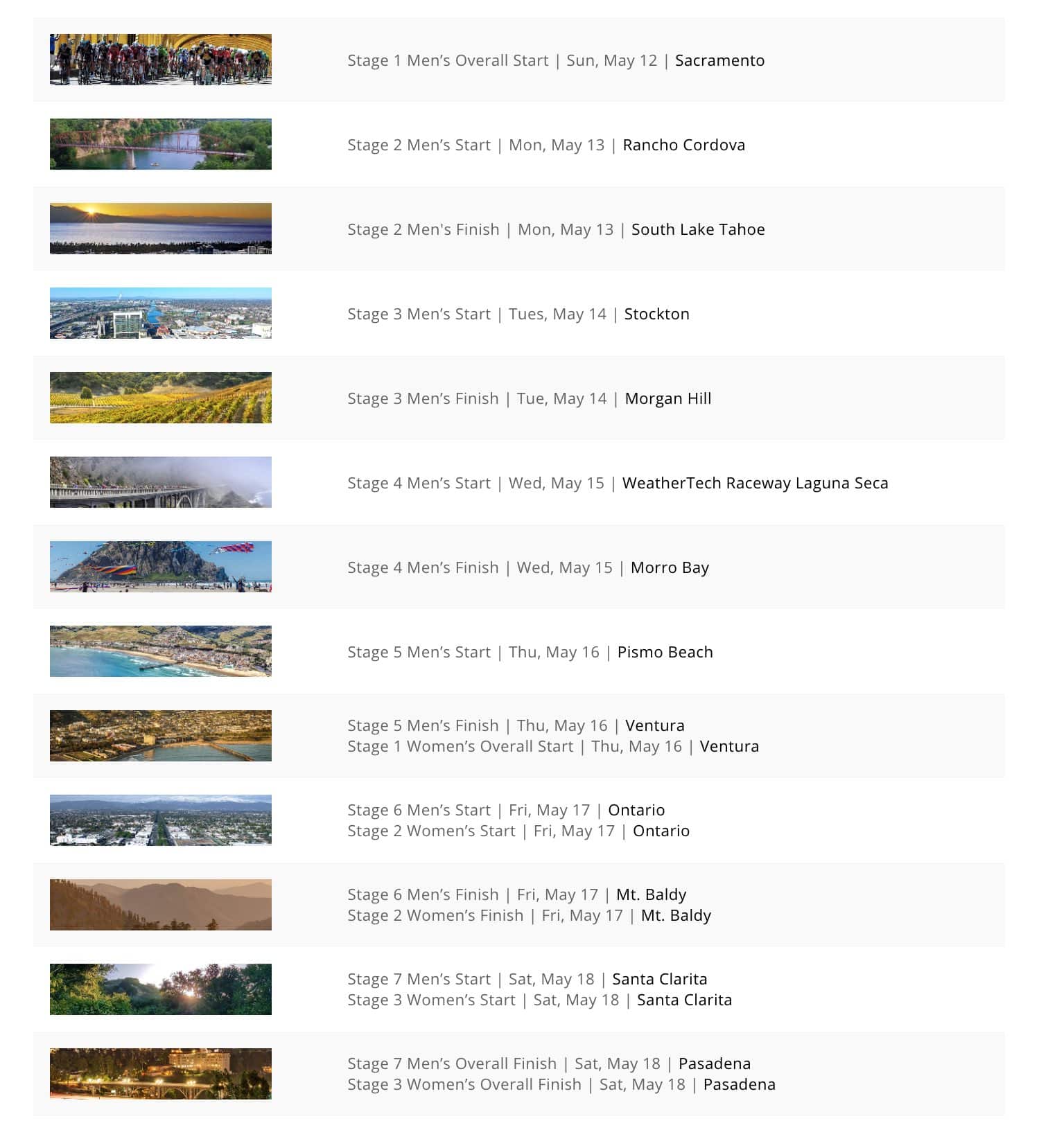Open the South Lake Tahoe link
The height and width of the screenshot is (1148, 1057).
click(x=698, y=229)
